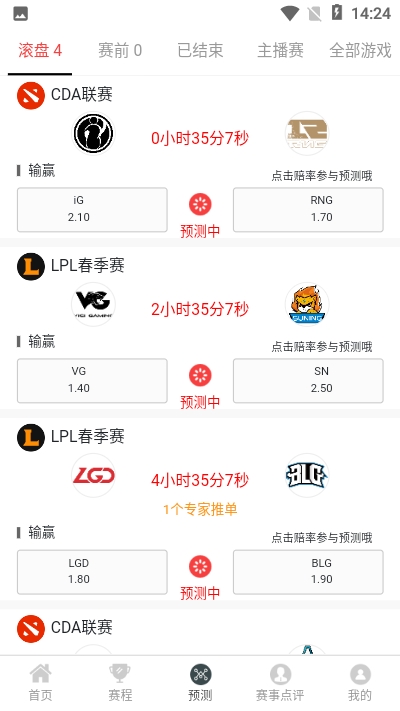Switch to the 主播赛 tab
This screenshot has width=400, height=711.
(x=280, y=50)
